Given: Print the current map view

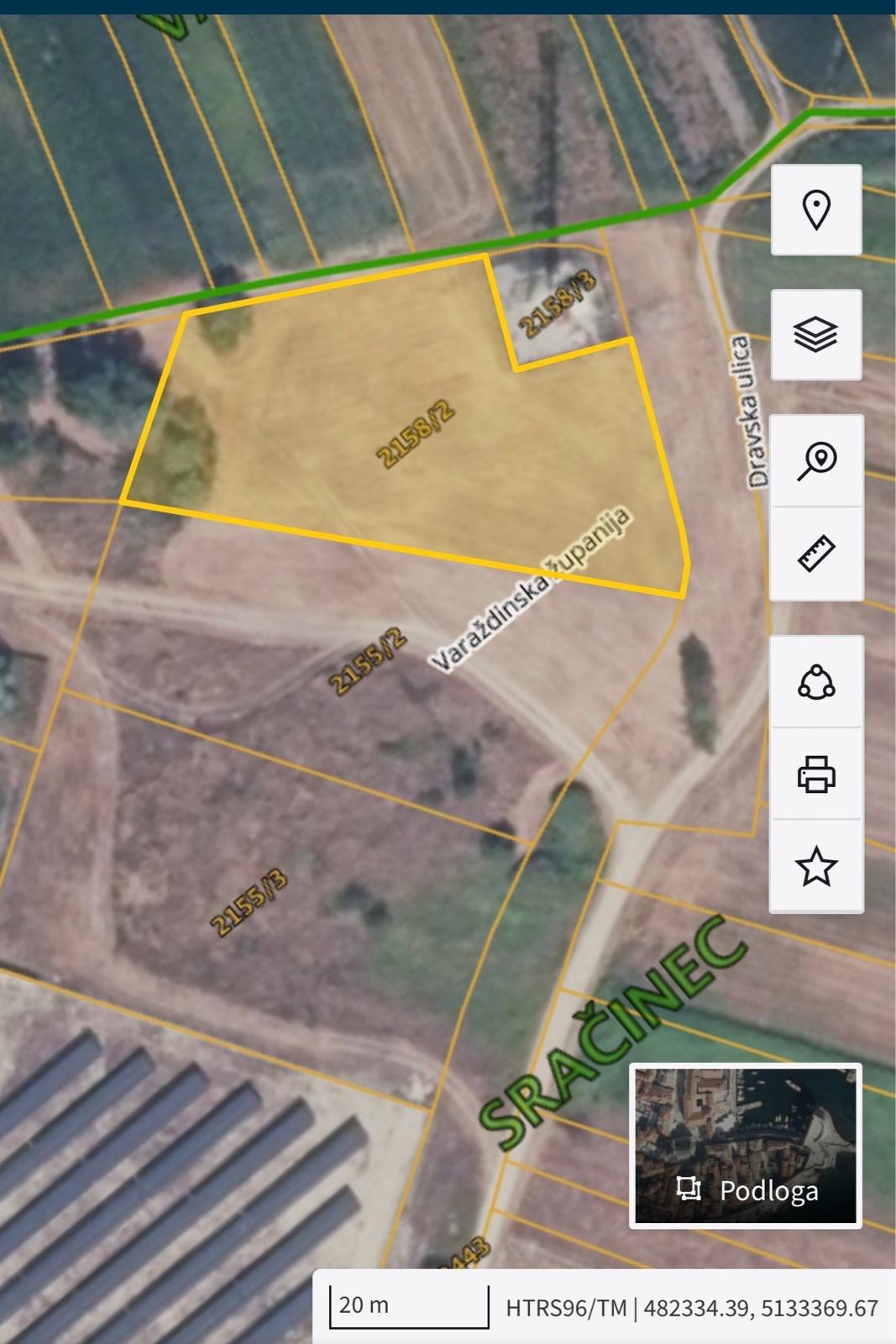Looking at the screenshot, I should [x=816, y=774].
